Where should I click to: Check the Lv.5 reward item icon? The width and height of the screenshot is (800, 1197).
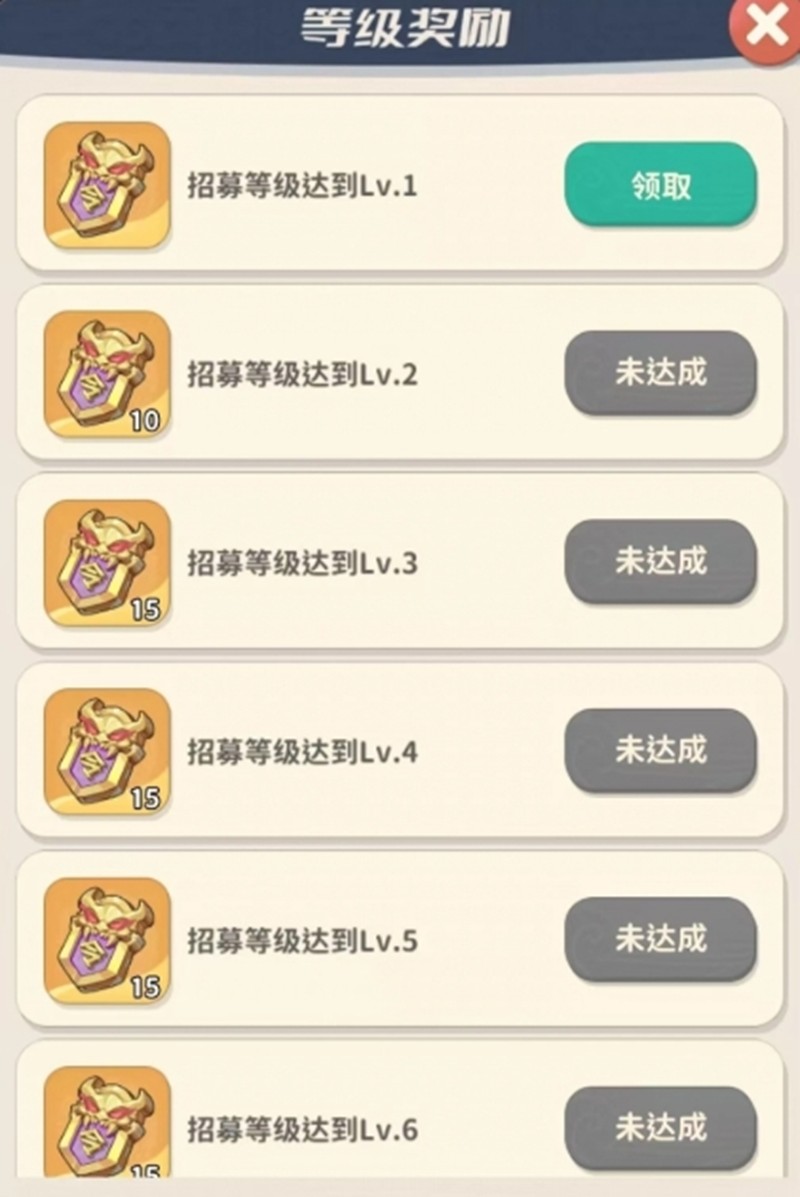pos(107,940)
